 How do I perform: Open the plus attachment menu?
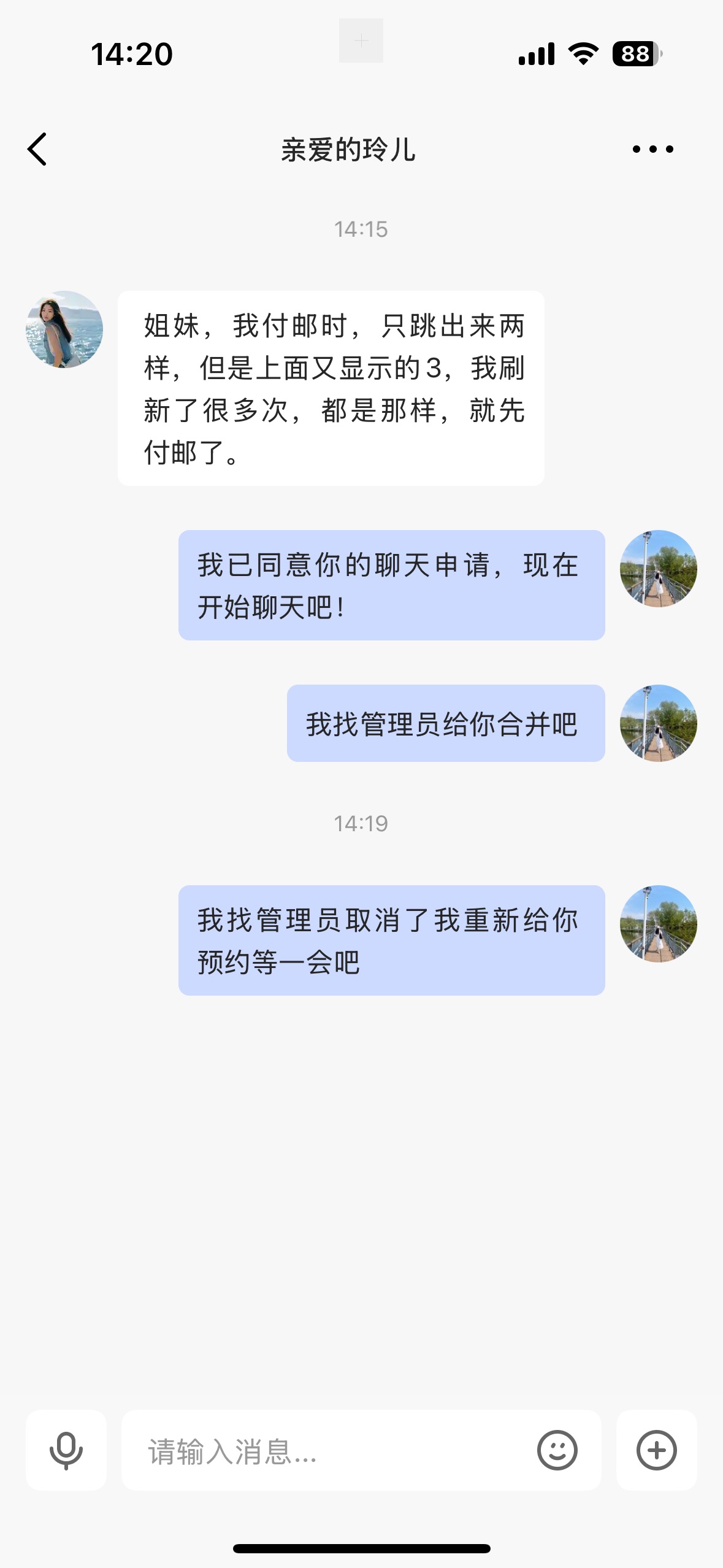pyautogui.click(x=656, y=1450)
